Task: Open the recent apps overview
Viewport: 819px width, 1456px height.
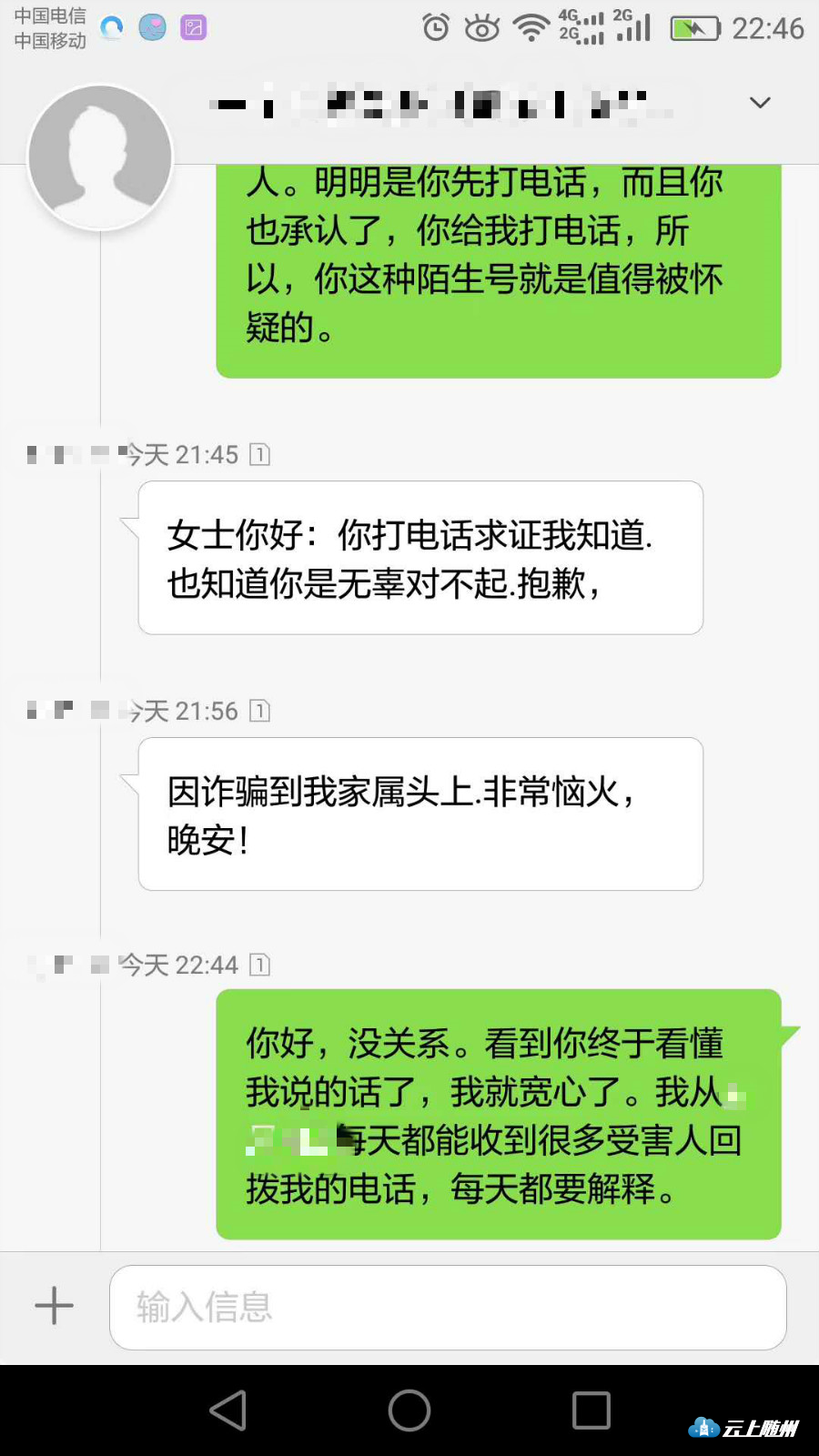Action: pyautogui.click(x=591, y=1410)
